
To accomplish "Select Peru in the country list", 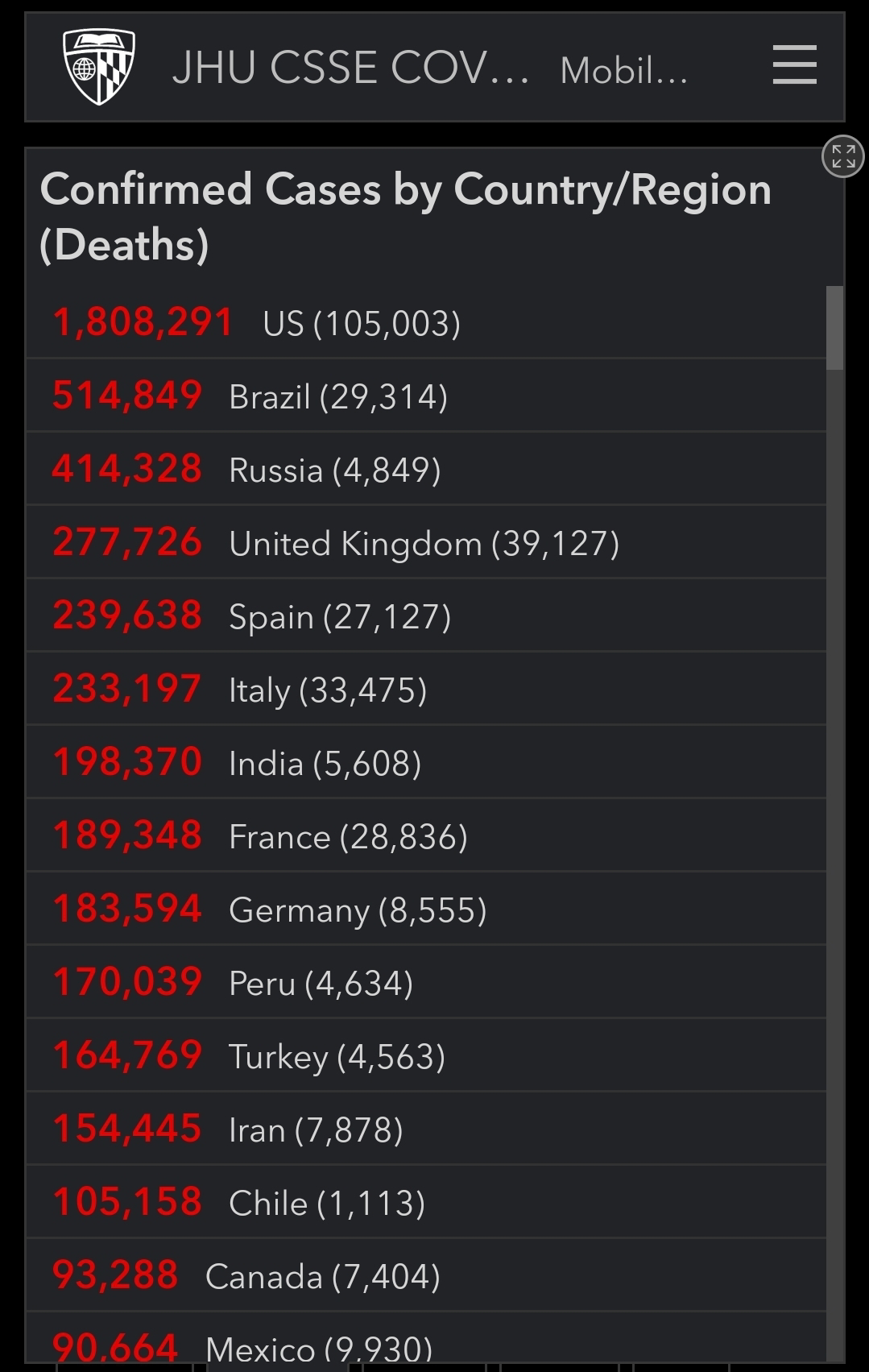I will 426,982.
